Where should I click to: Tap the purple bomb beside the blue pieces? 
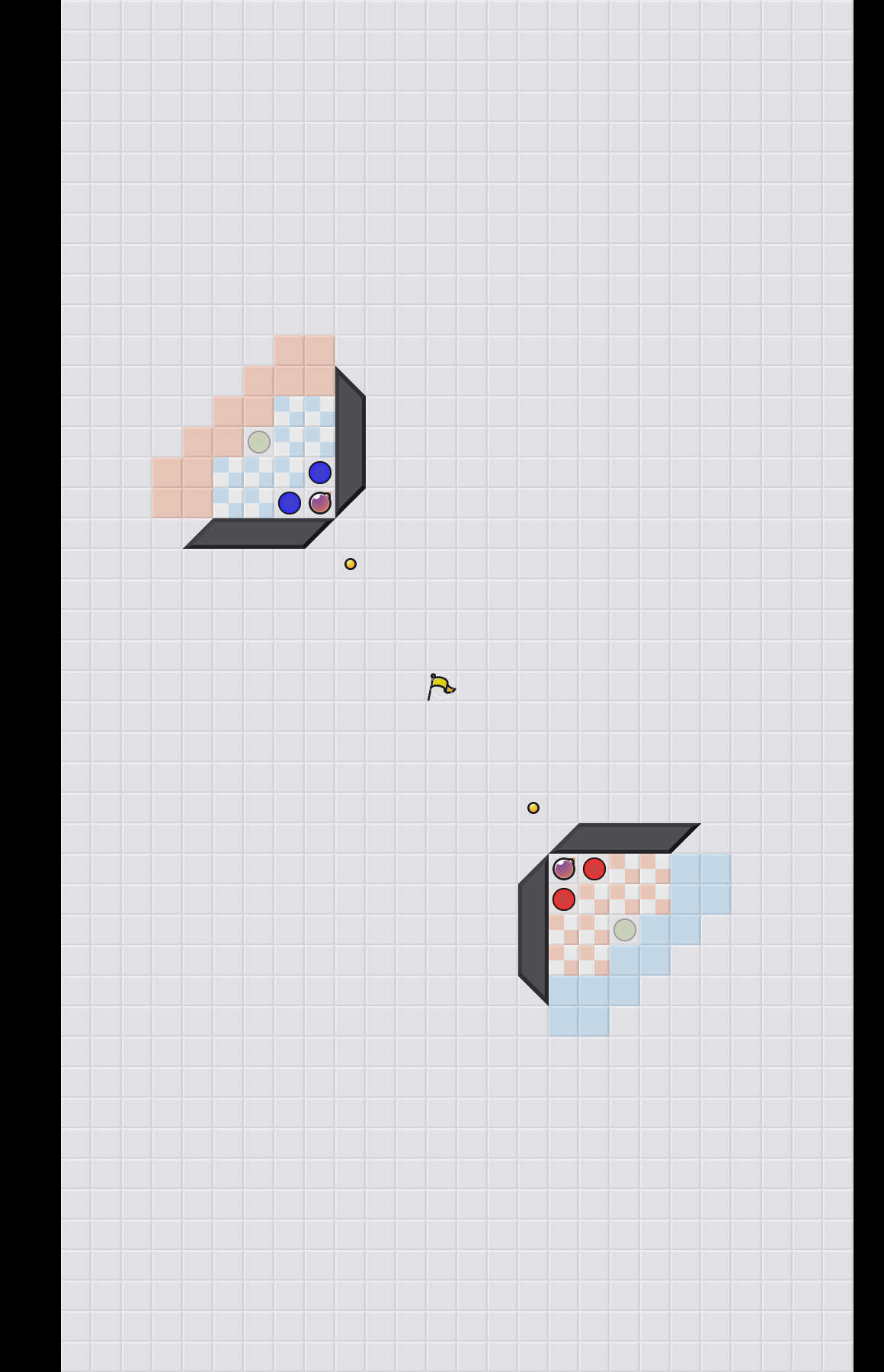(x=320, y=503)
